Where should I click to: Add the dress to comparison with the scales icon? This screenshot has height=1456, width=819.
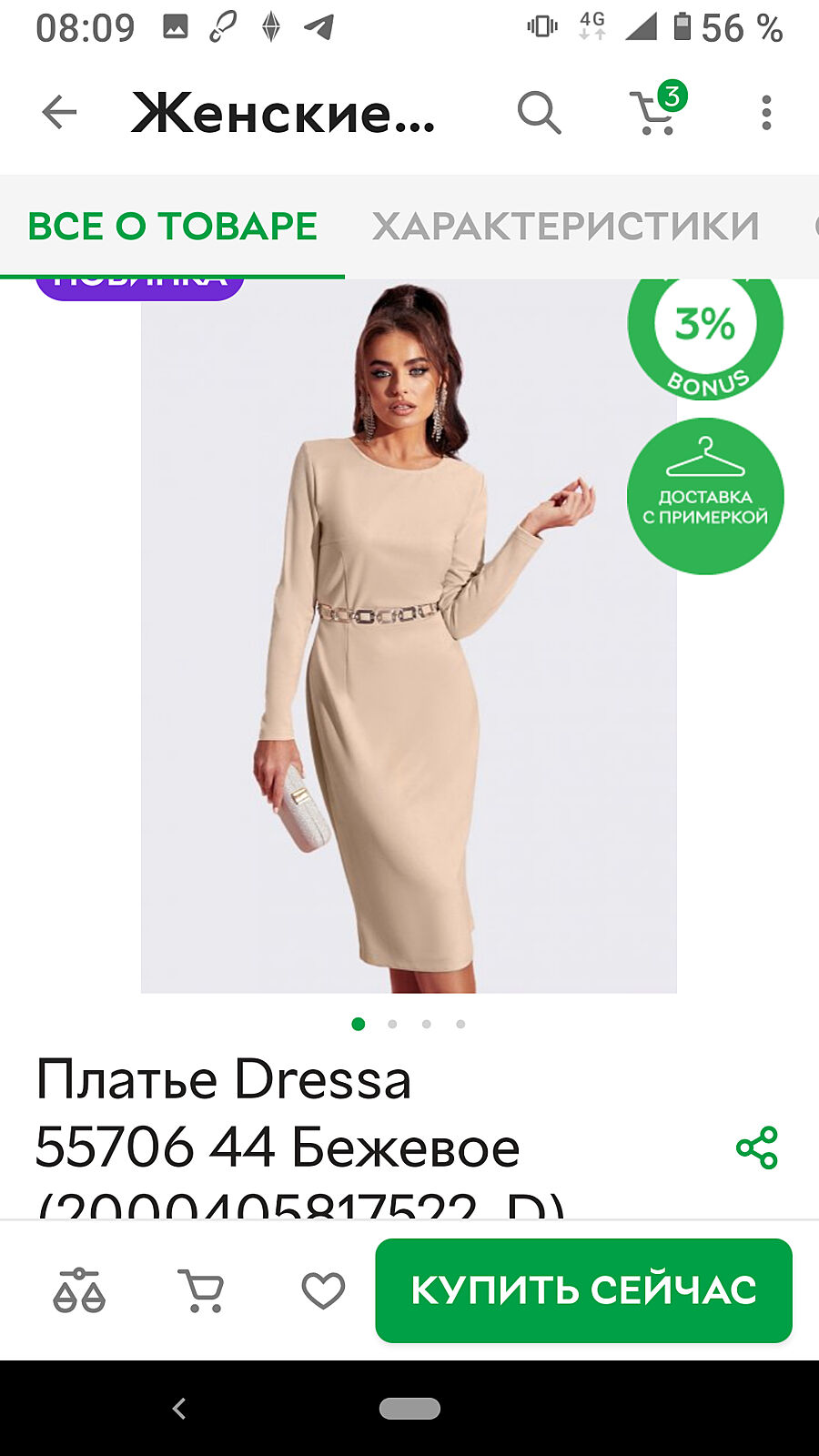pos(79,1290)
